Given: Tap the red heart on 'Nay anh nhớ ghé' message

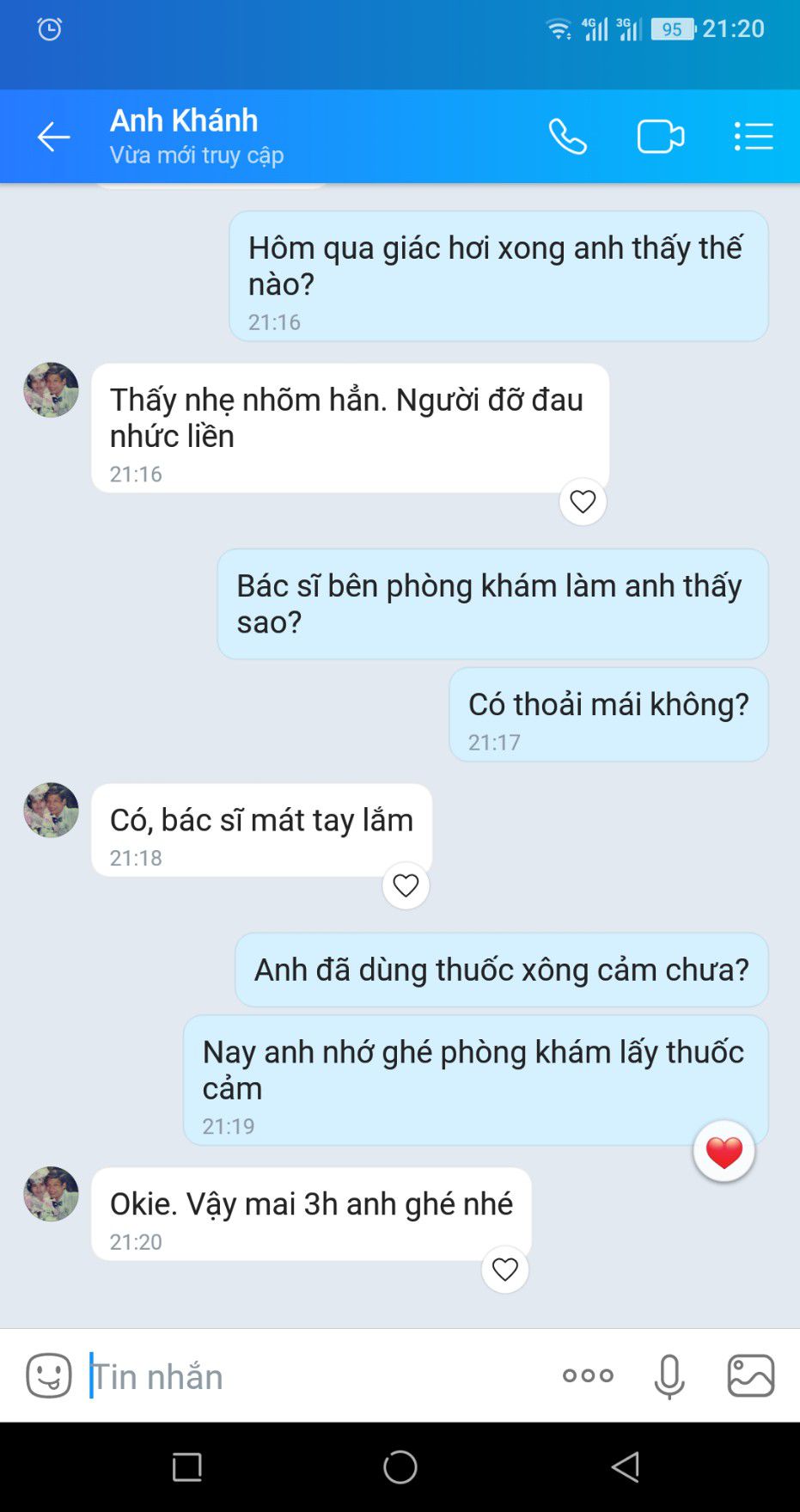Looking at the screenshot, I should click(x=724, y=1152).
